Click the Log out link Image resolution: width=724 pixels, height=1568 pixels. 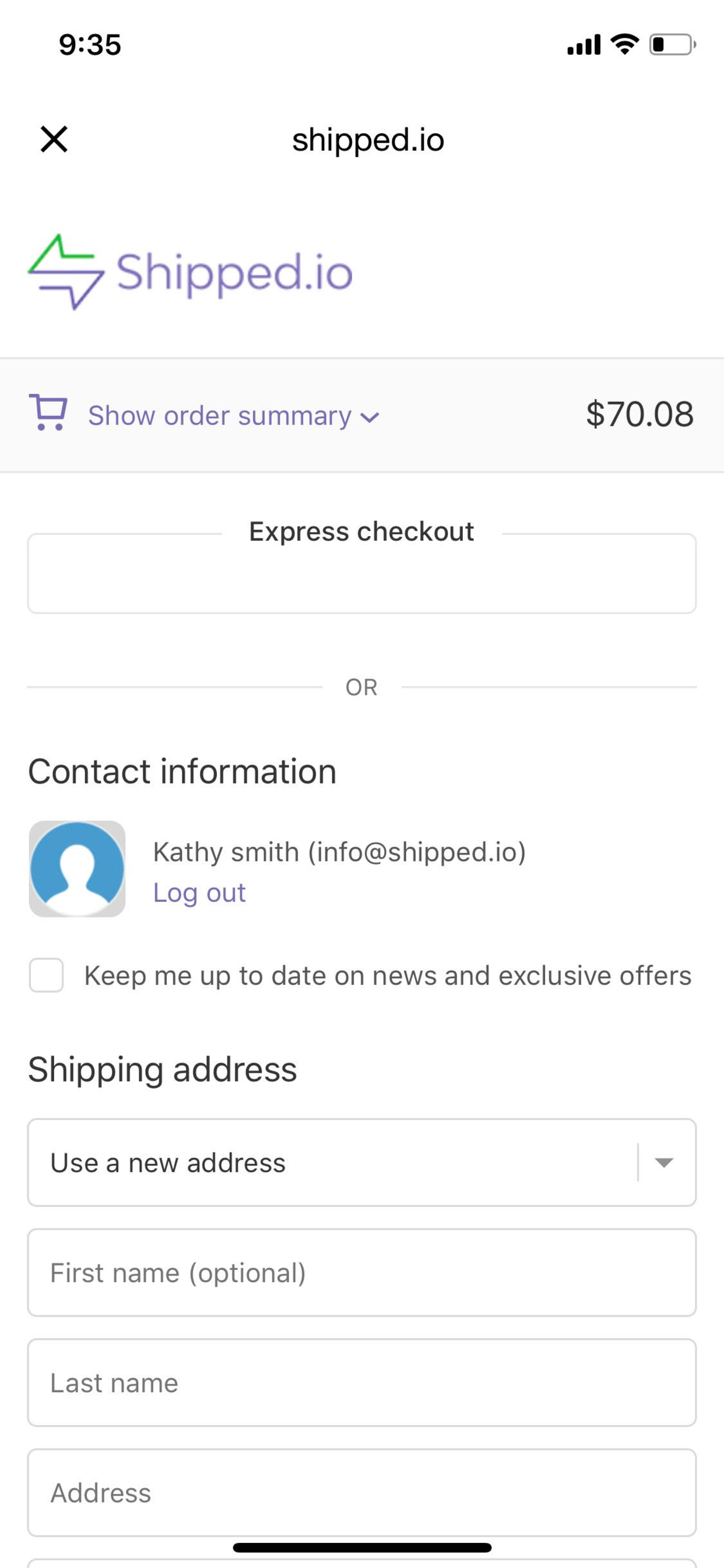click(x=199, y=891)
